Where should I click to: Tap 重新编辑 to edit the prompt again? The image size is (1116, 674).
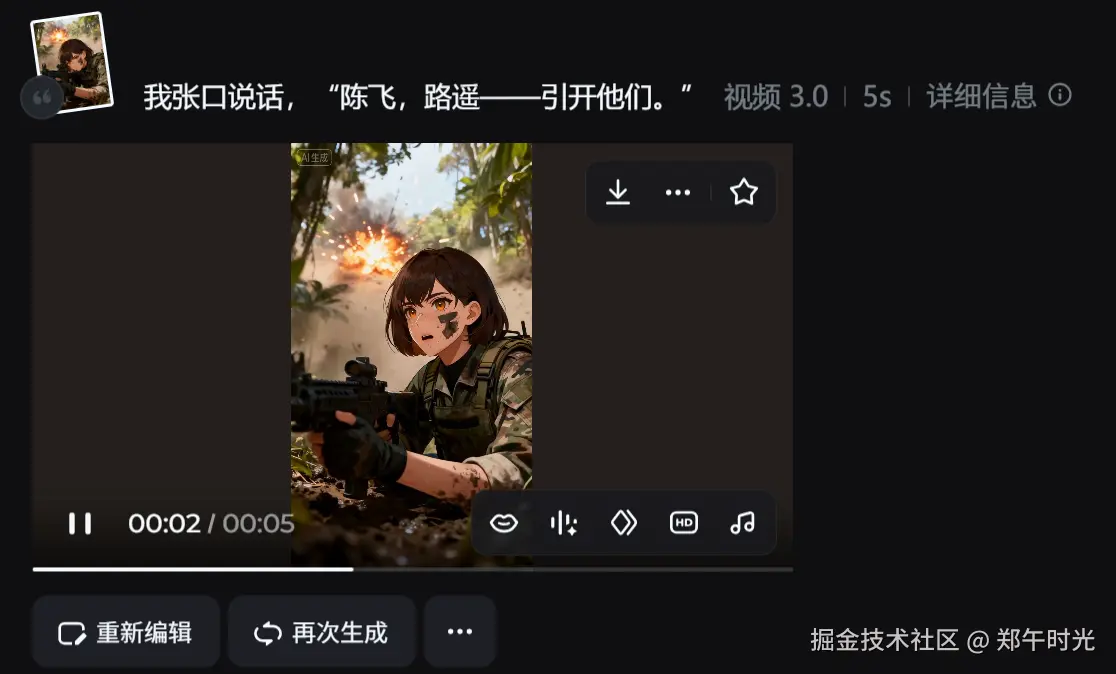pyautogui.click(x=126, y=632)
